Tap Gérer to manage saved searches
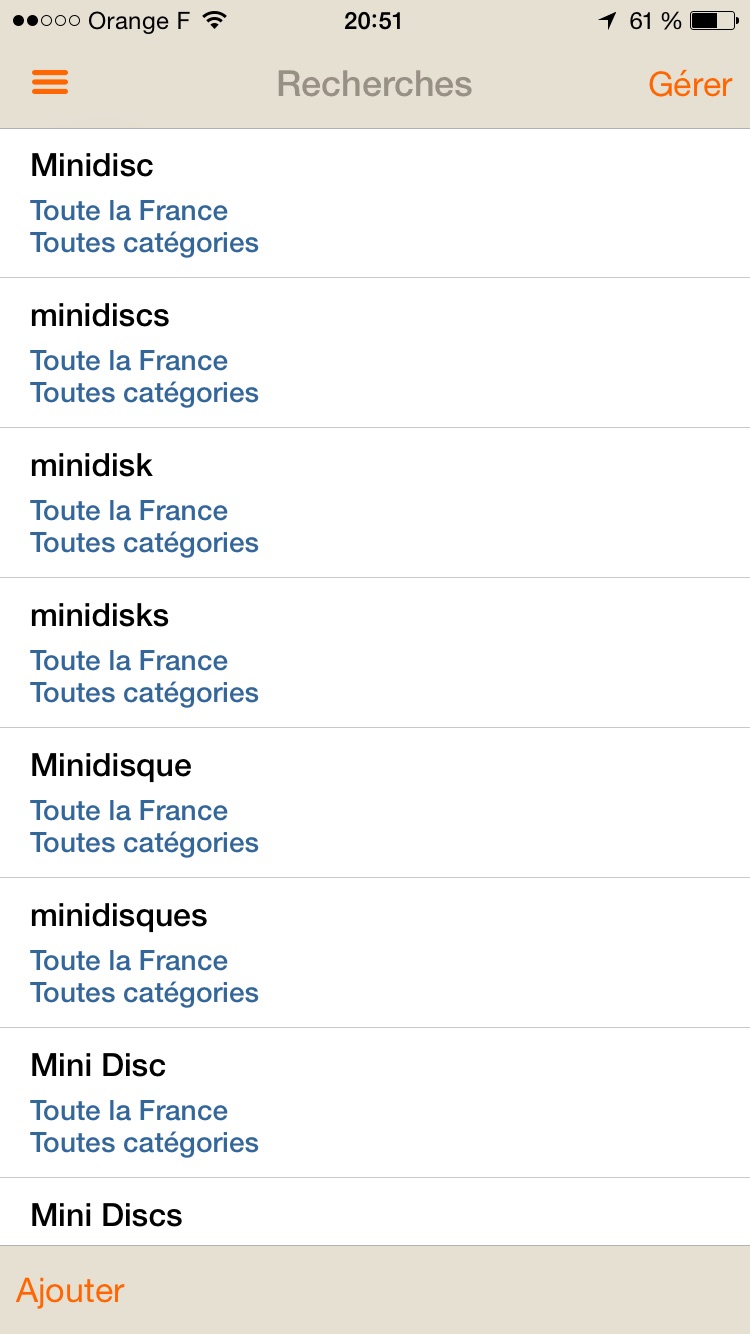Viewport: 750px width, 1334px height. pyautogui.click(x=690, y=84)
